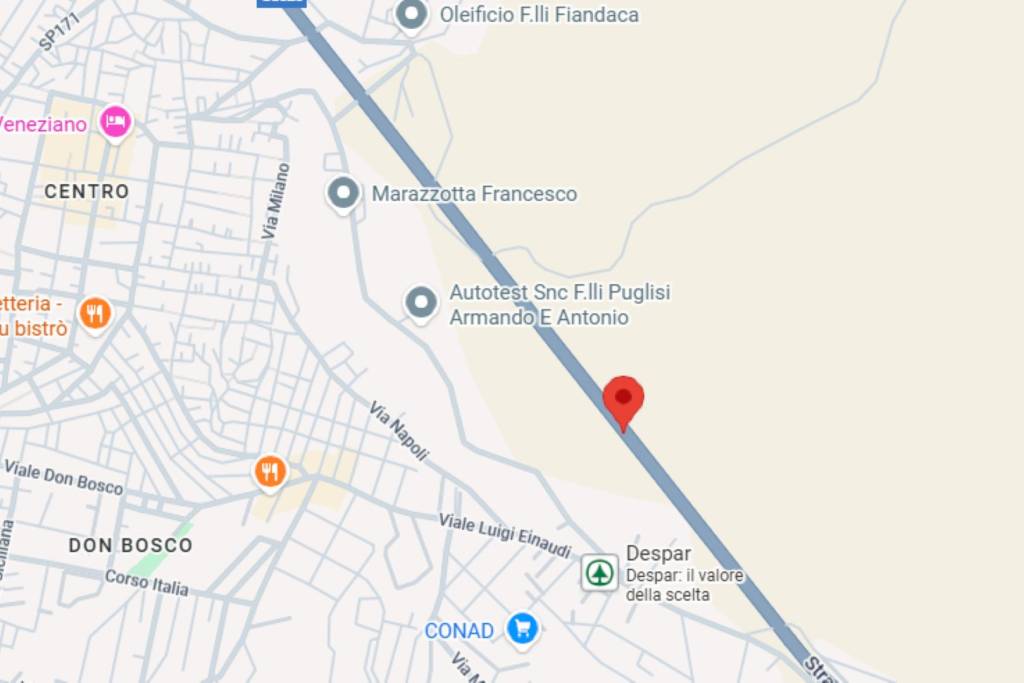Tap the restaurant pin beside the bistrò label
This screenshot has height=683, width=1024.
pos(95,314)
